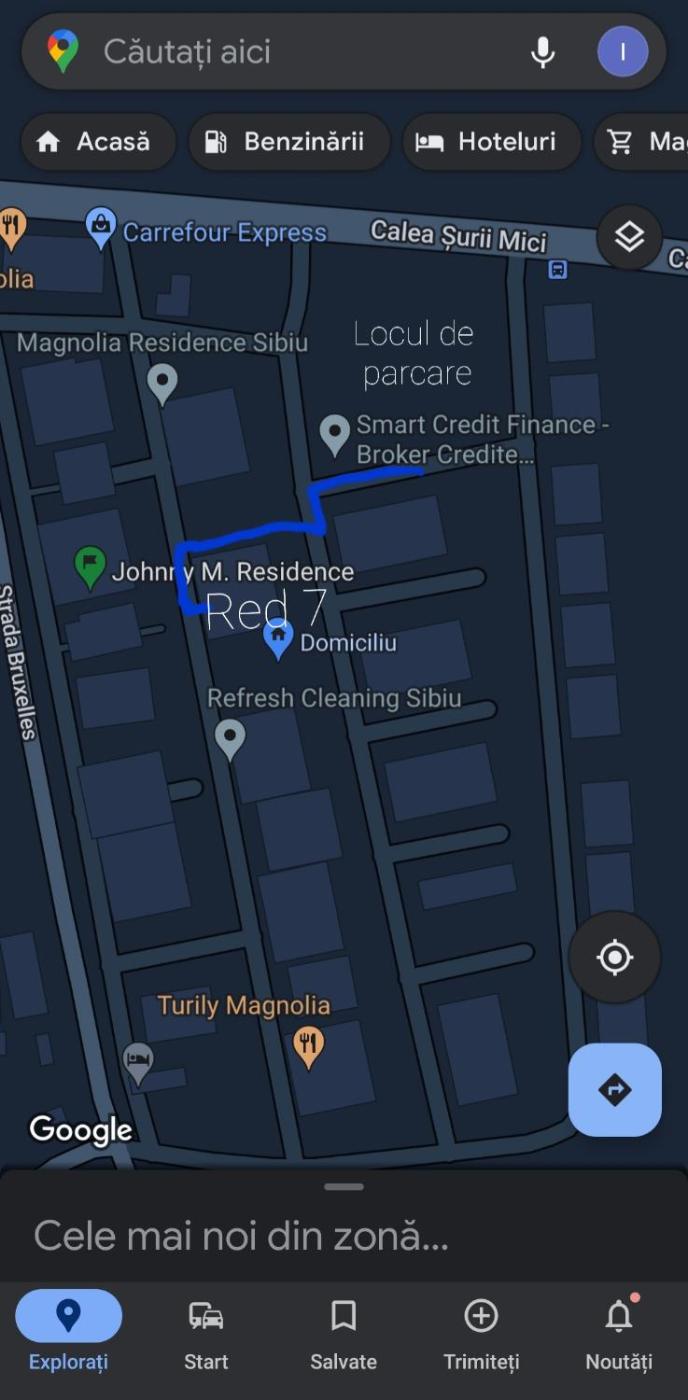Select the Magnolia Residence Sibiu pin
The width and height of the screenshot is (688, 1400).
point(162,381)
